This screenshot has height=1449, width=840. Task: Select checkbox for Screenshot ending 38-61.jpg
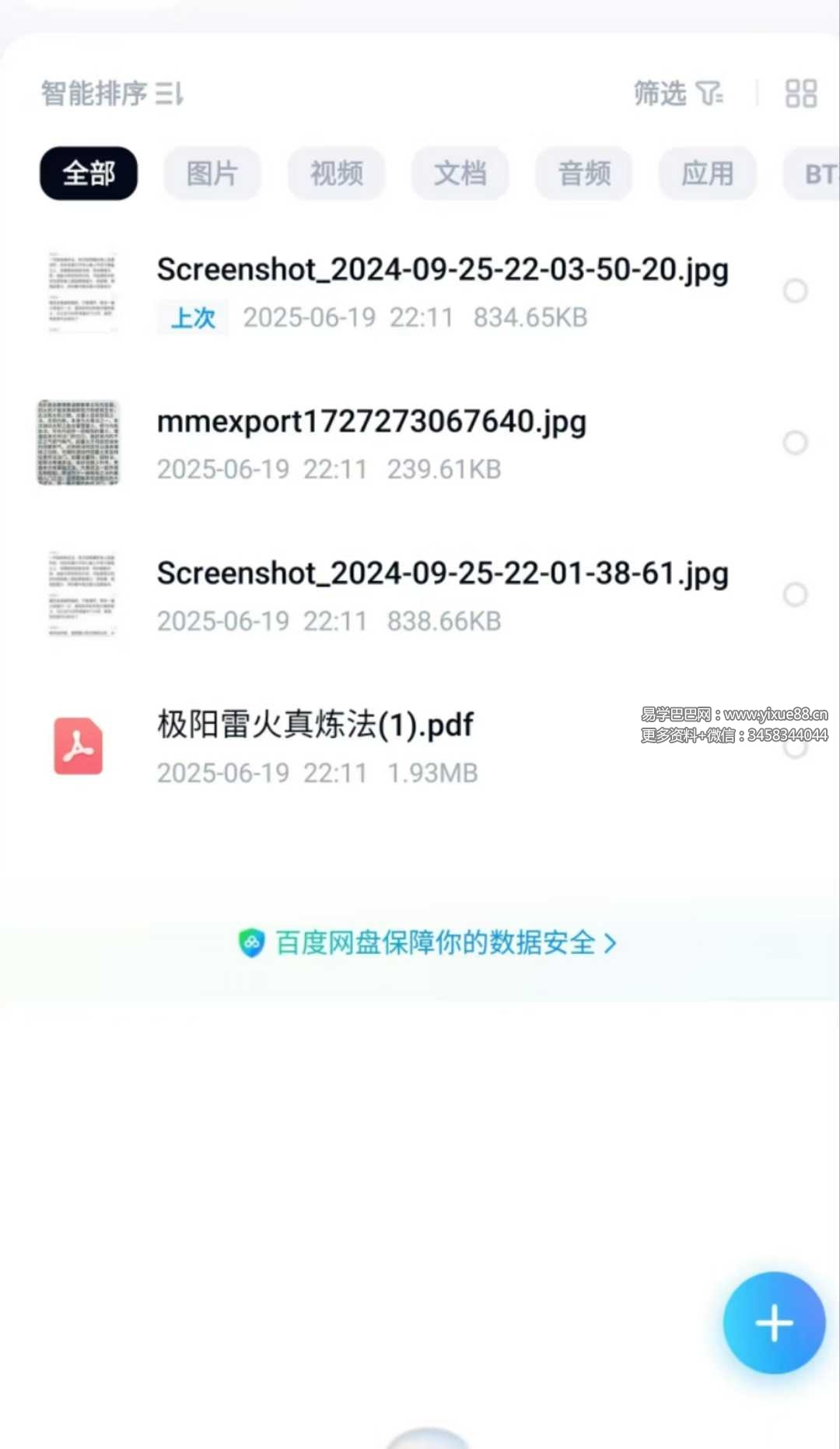795,595
